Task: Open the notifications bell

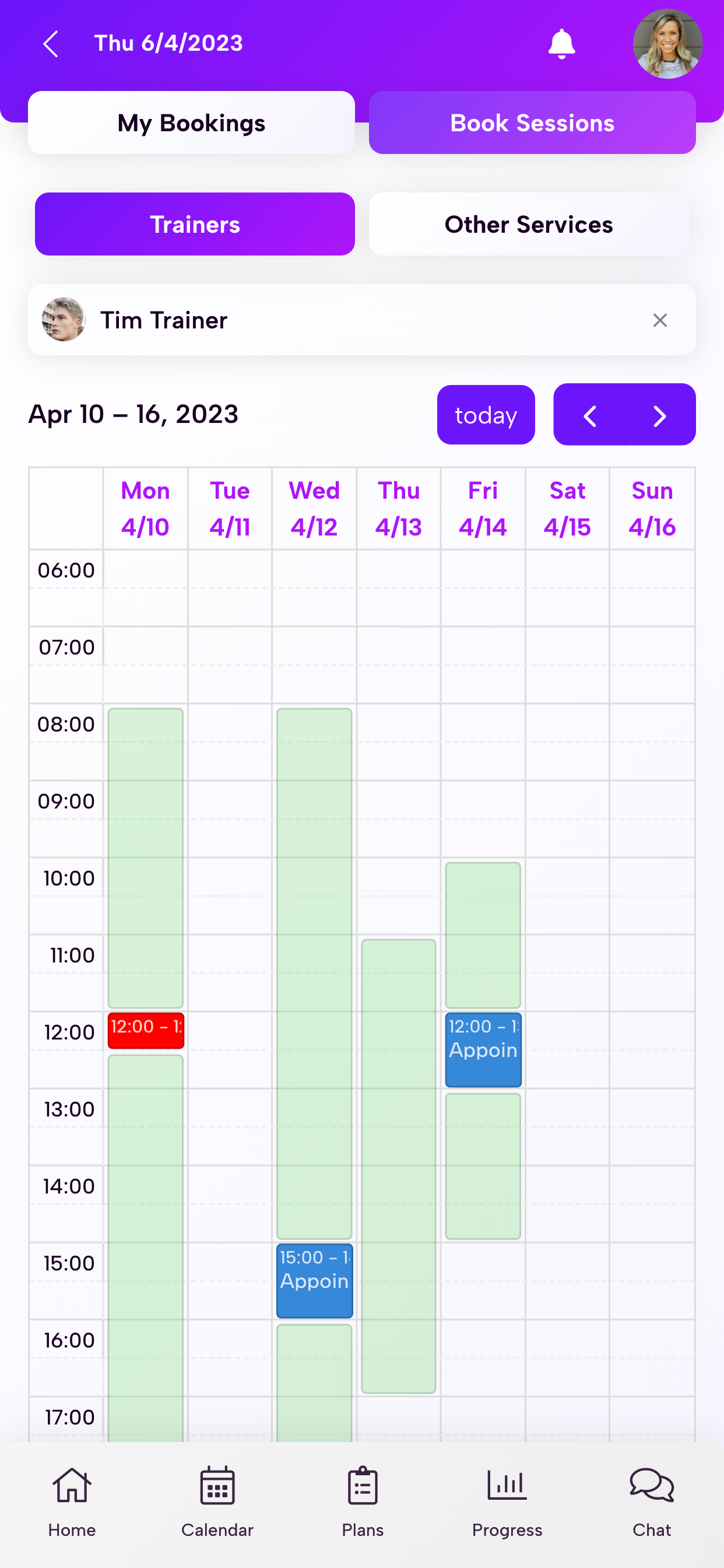Action: click(561, 44)
